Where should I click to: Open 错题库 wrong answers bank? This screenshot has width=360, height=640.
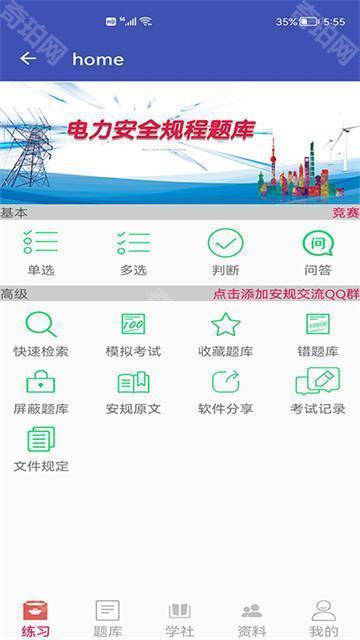(318, 335)
